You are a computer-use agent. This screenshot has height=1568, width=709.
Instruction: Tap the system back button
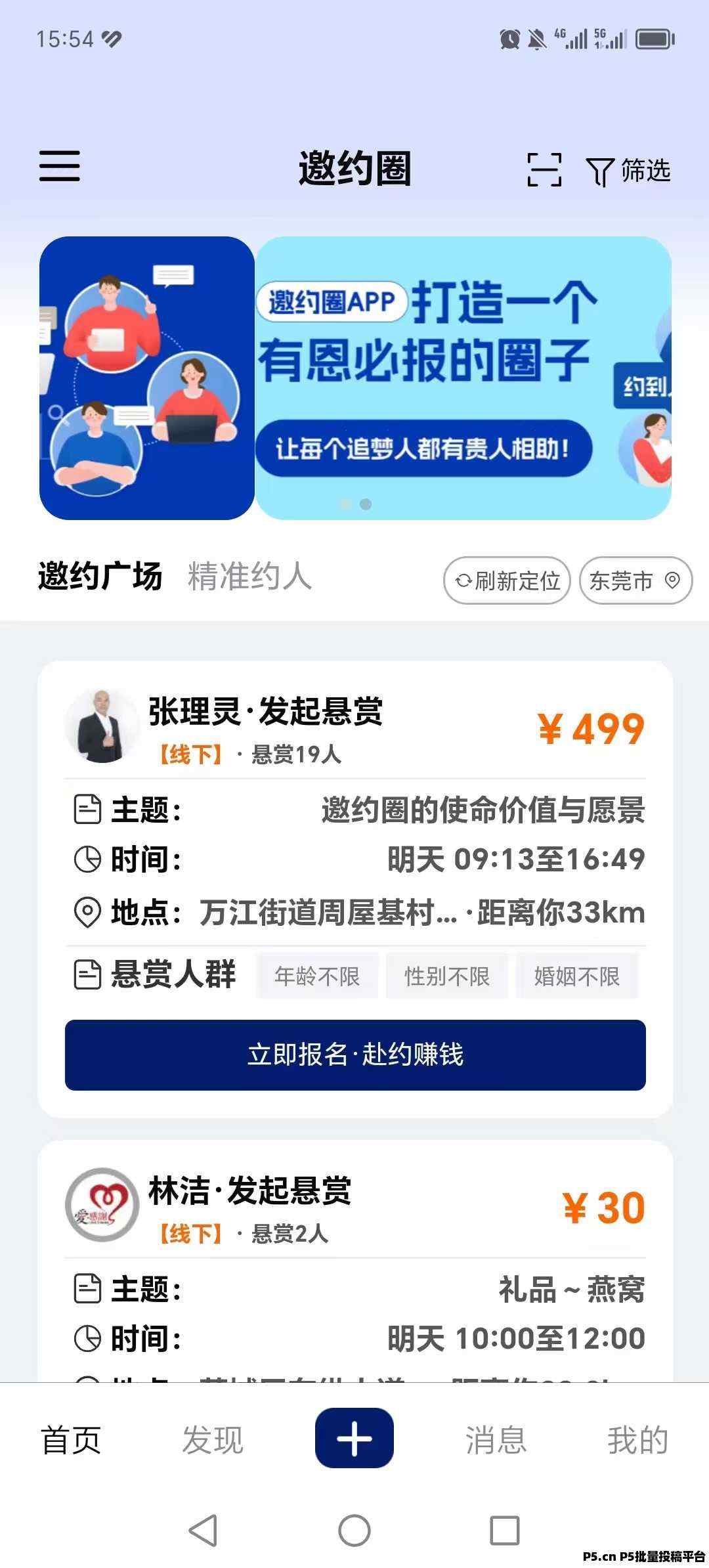[x=203, y=1531]
